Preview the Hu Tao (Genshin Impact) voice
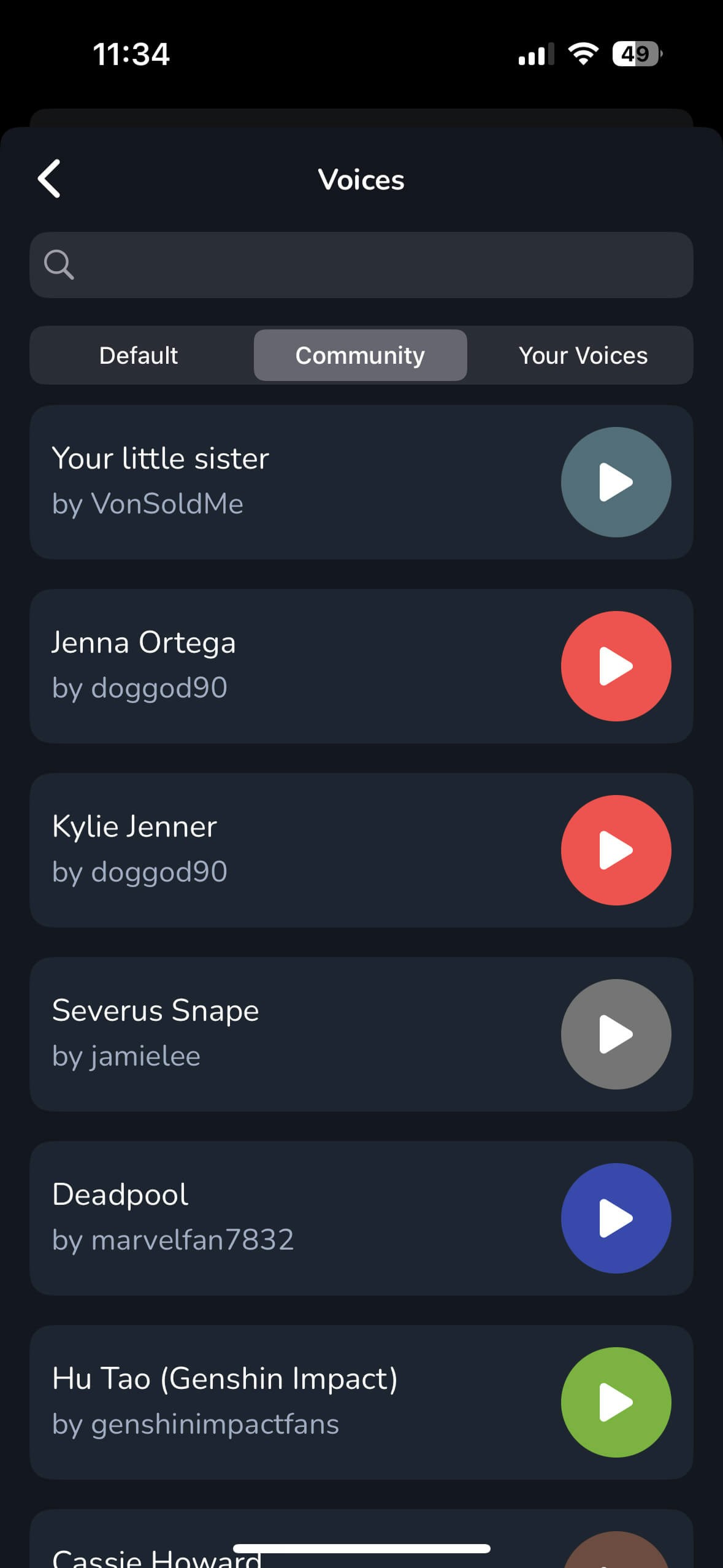The width and height of the screenshot is (723, 1568). pos(616,1402)
